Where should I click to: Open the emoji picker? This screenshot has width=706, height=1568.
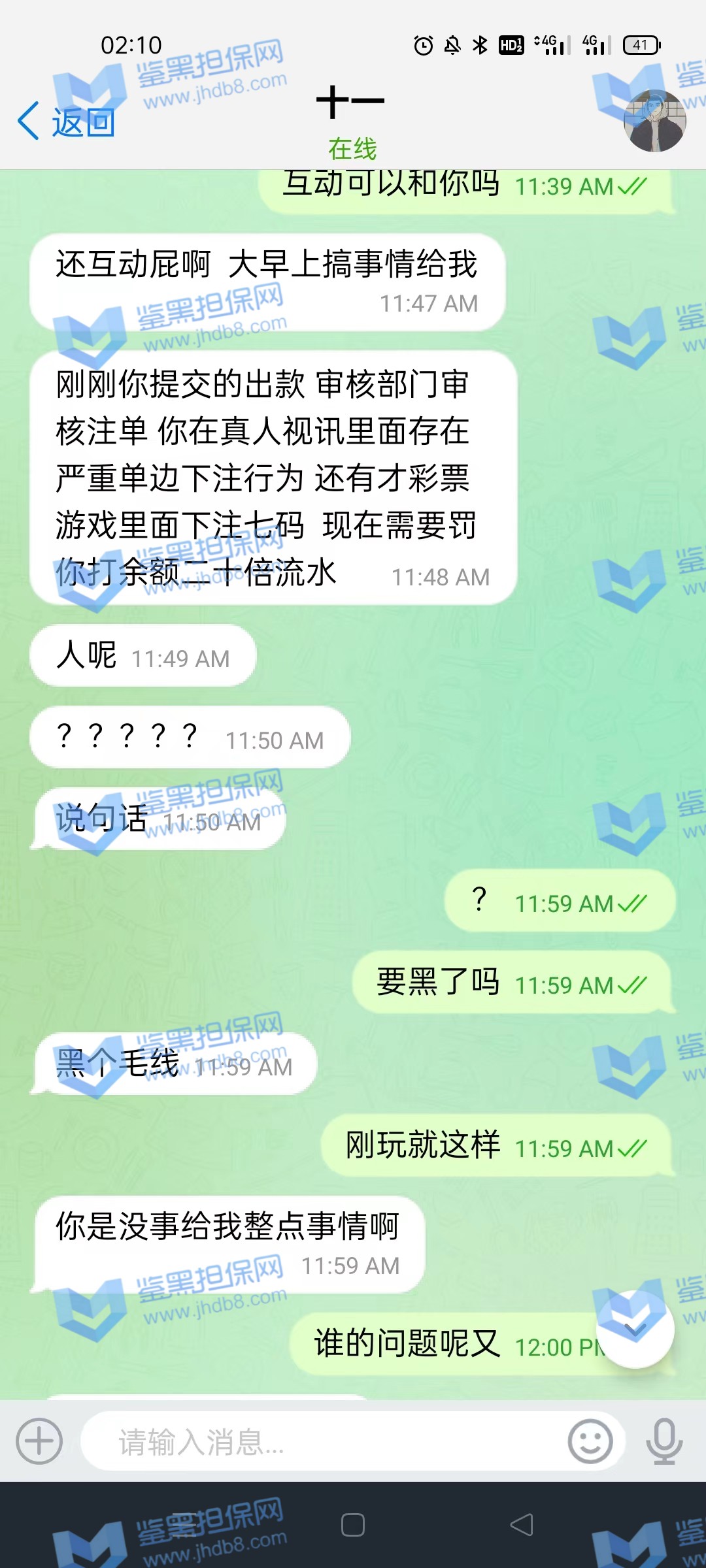(x=590, y=1442)
